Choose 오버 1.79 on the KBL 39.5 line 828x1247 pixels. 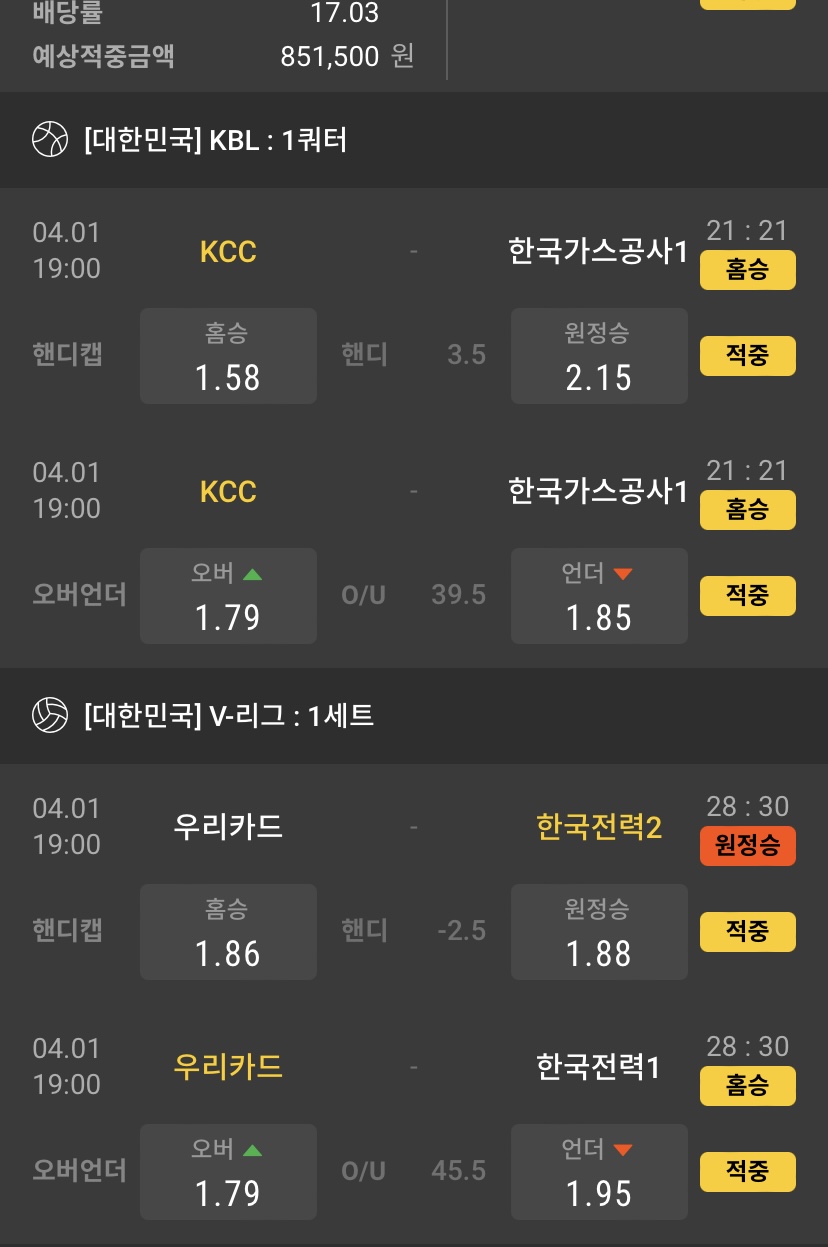click(228, 596)
